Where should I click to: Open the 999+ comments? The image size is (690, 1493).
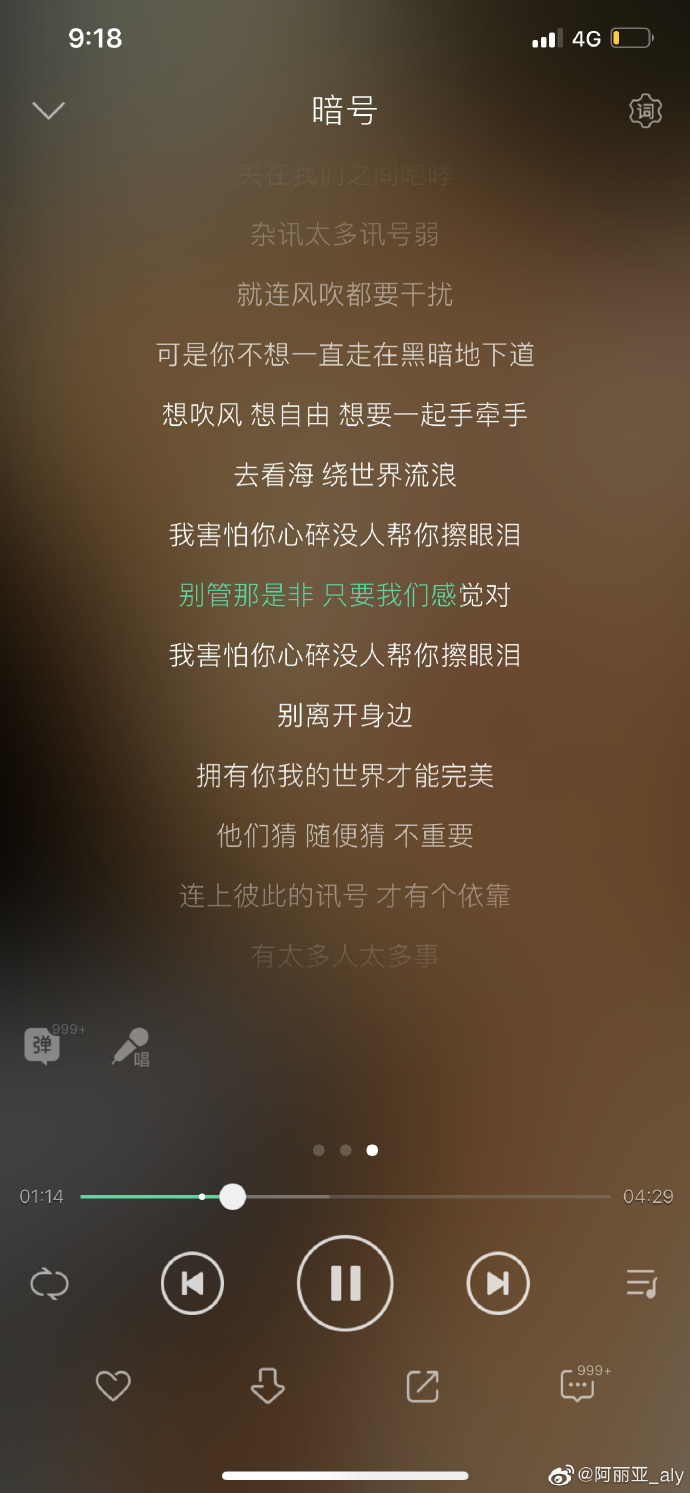(578, 1386)
